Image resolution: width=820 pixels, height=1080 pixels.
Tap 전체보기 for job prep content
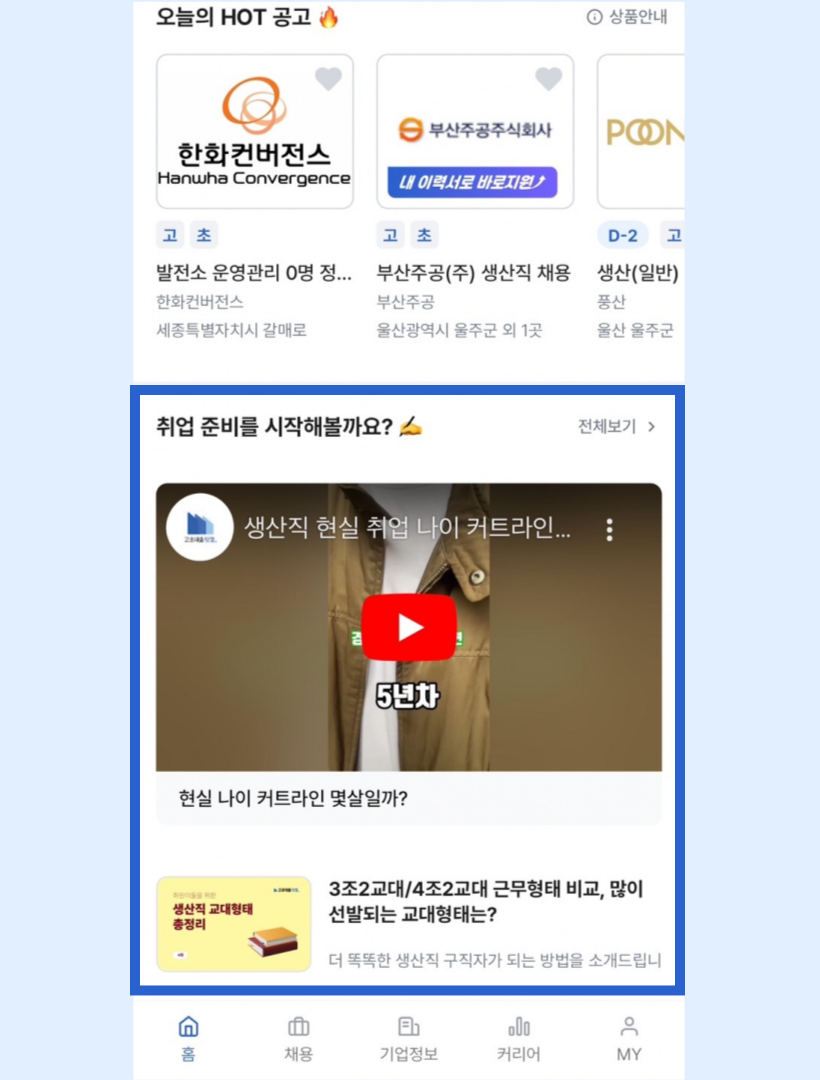tap(616, 426)
